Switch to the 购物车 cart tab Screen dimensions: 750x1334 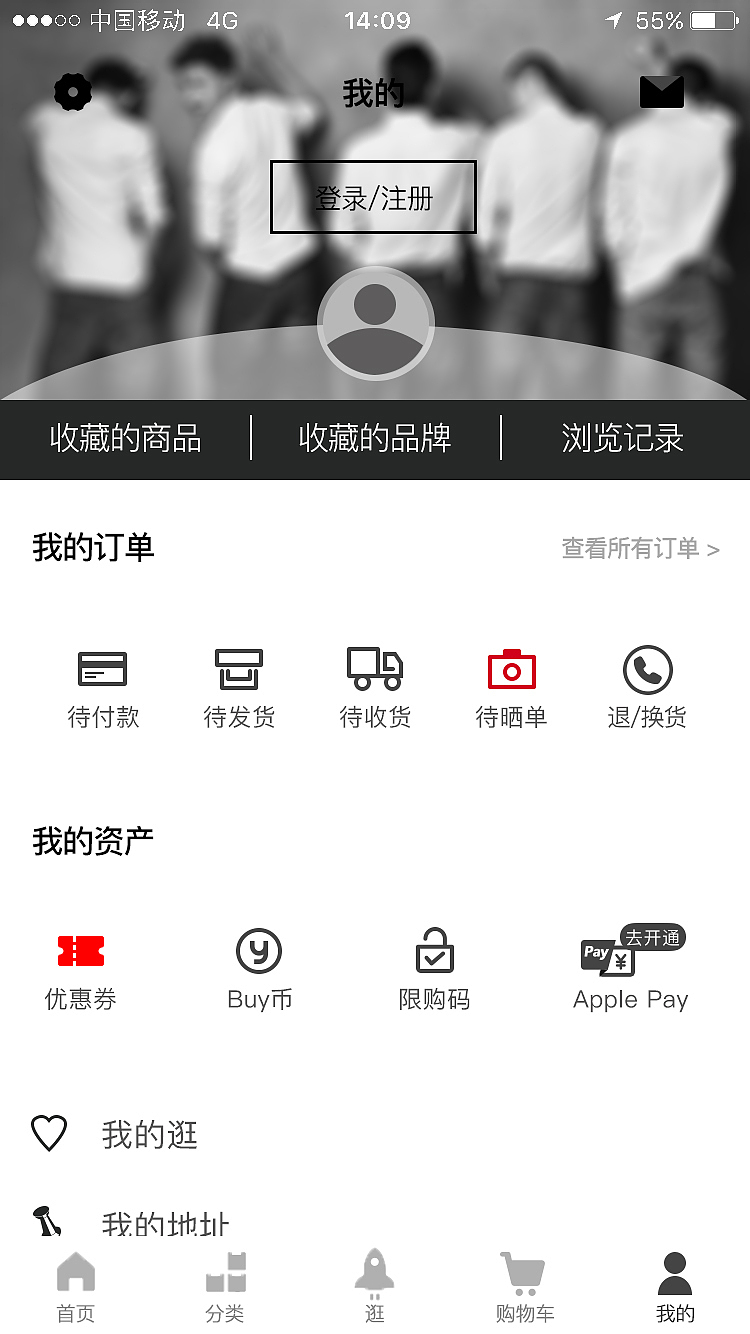coord(524,1285)
